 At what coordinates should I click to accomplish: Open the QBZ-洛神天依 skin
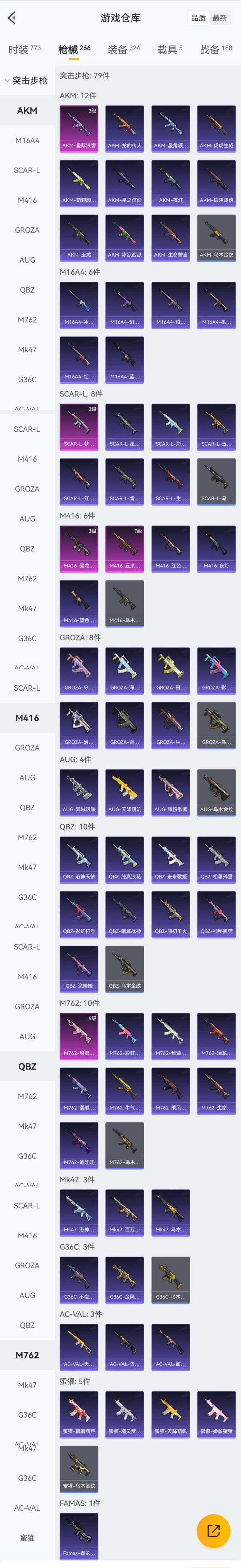[x=78, y=859]
